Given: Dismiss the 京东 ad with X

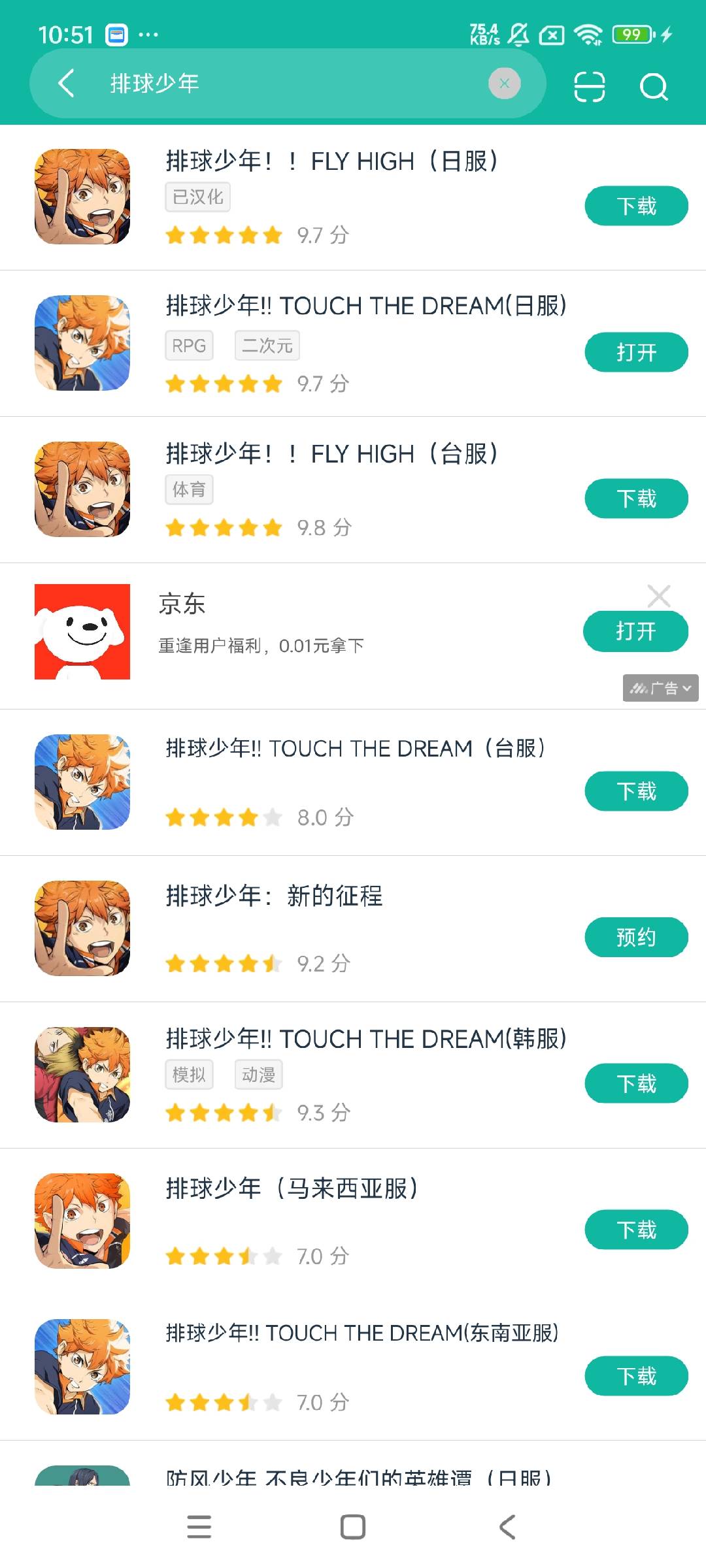Looking at the screenshot, I should (x=658, y=596).
